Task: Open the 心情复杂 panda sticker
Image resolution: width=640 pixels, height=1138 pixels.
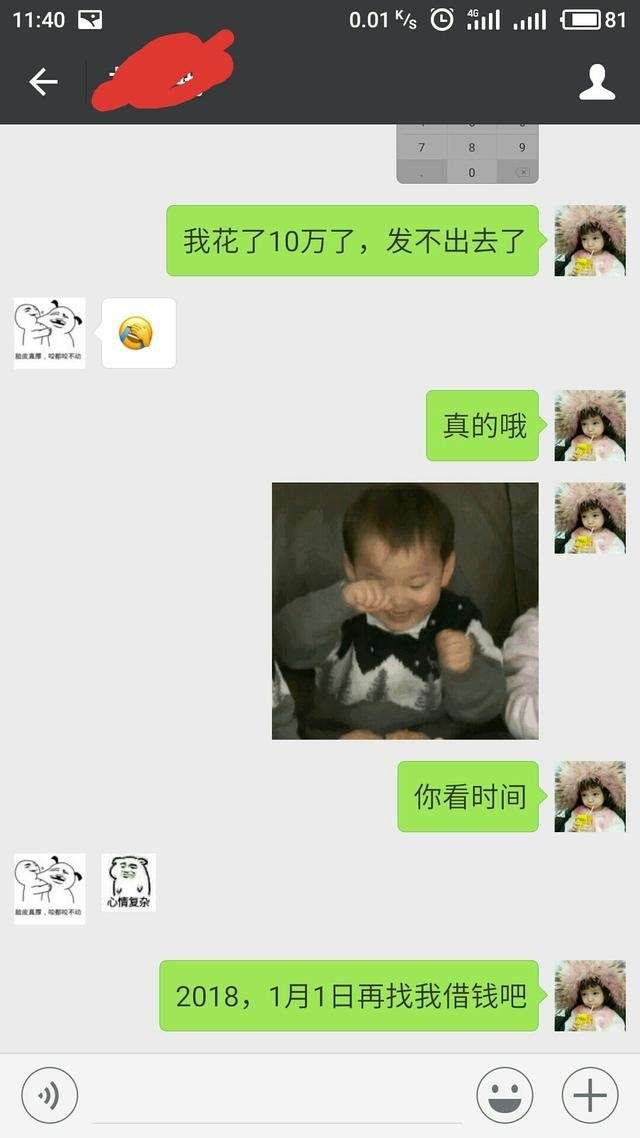Action: (x=129, y=882)
